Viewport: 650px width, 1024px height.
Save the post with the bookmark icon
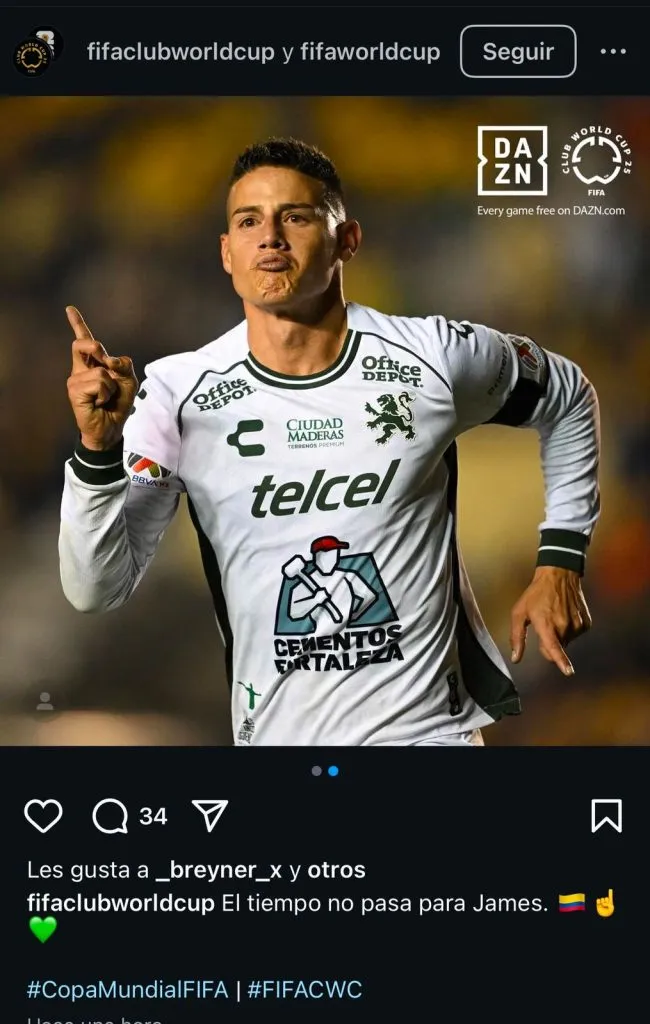pyautogui.click(x=606, y=816)
